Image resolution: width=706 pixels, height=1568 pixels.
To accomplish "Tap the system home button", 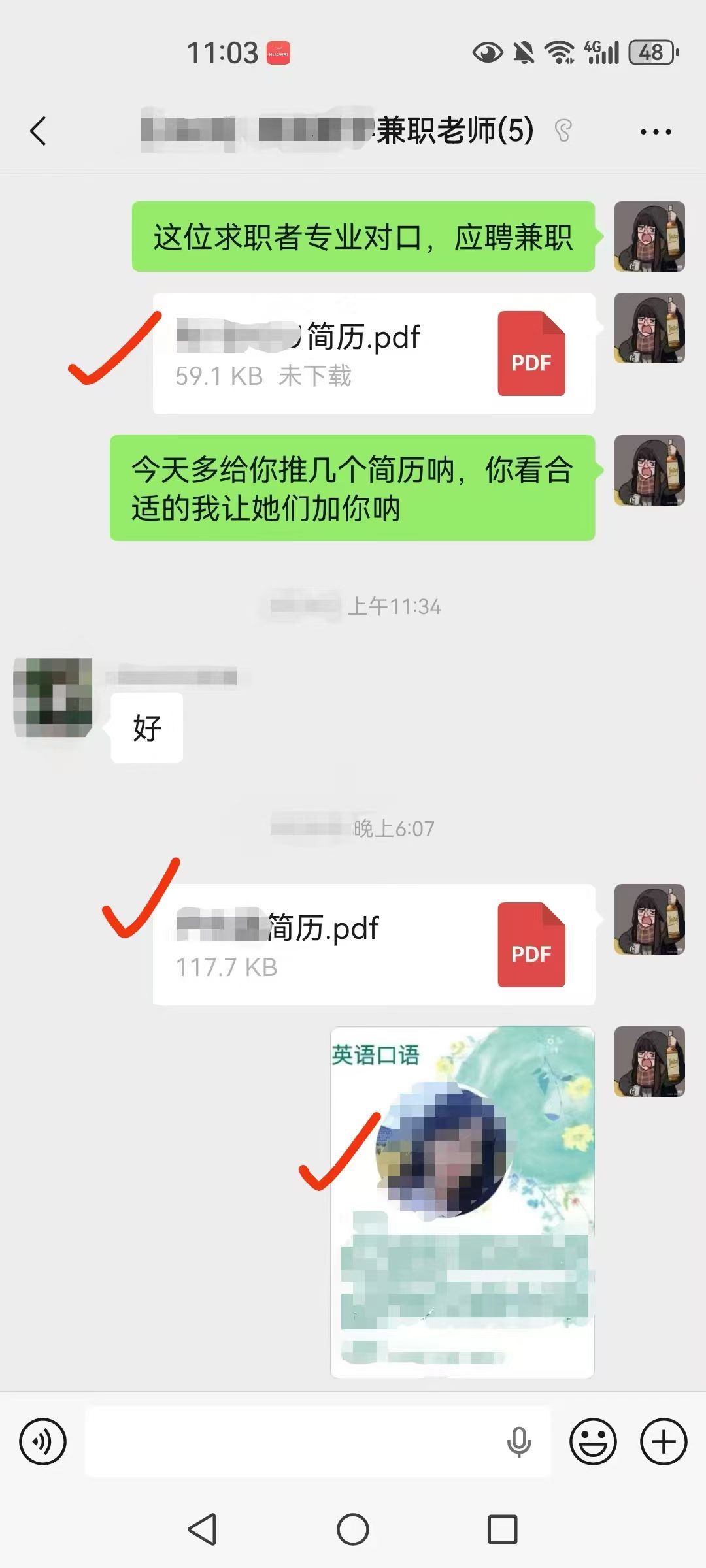I will click(353, 1529).
